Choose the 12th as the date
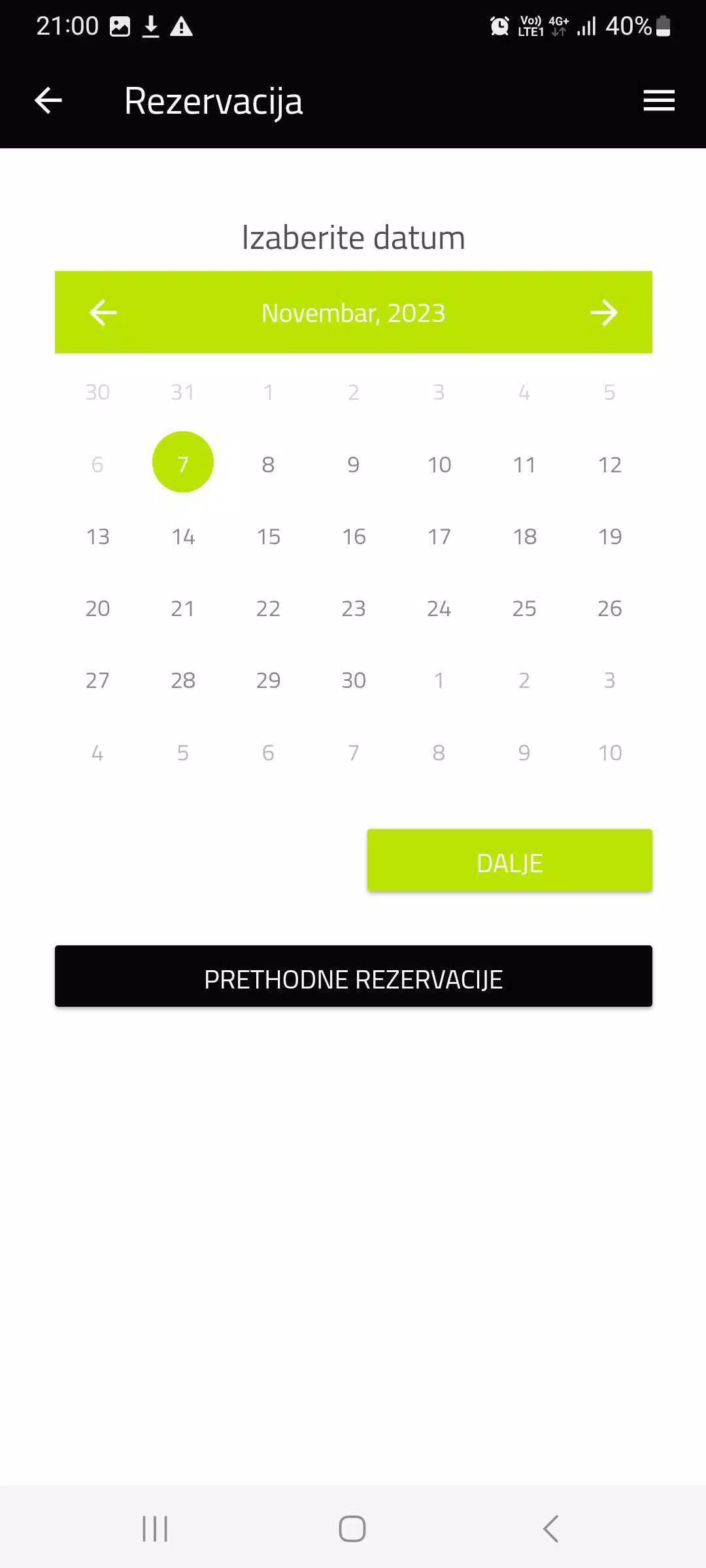The image size is (706, 1568). coord(610,465)
